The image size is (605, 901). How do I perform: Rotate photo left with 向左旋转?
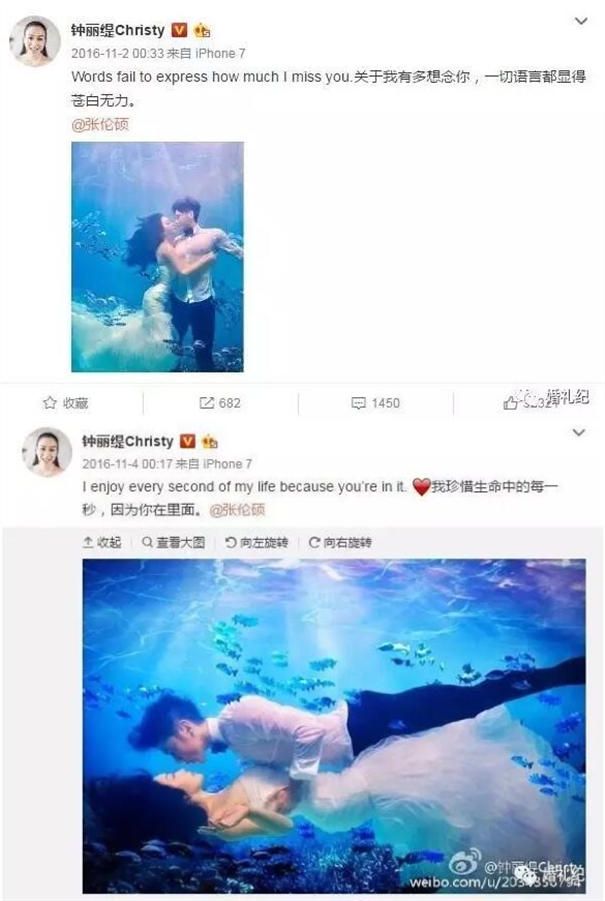coord(256,542)
